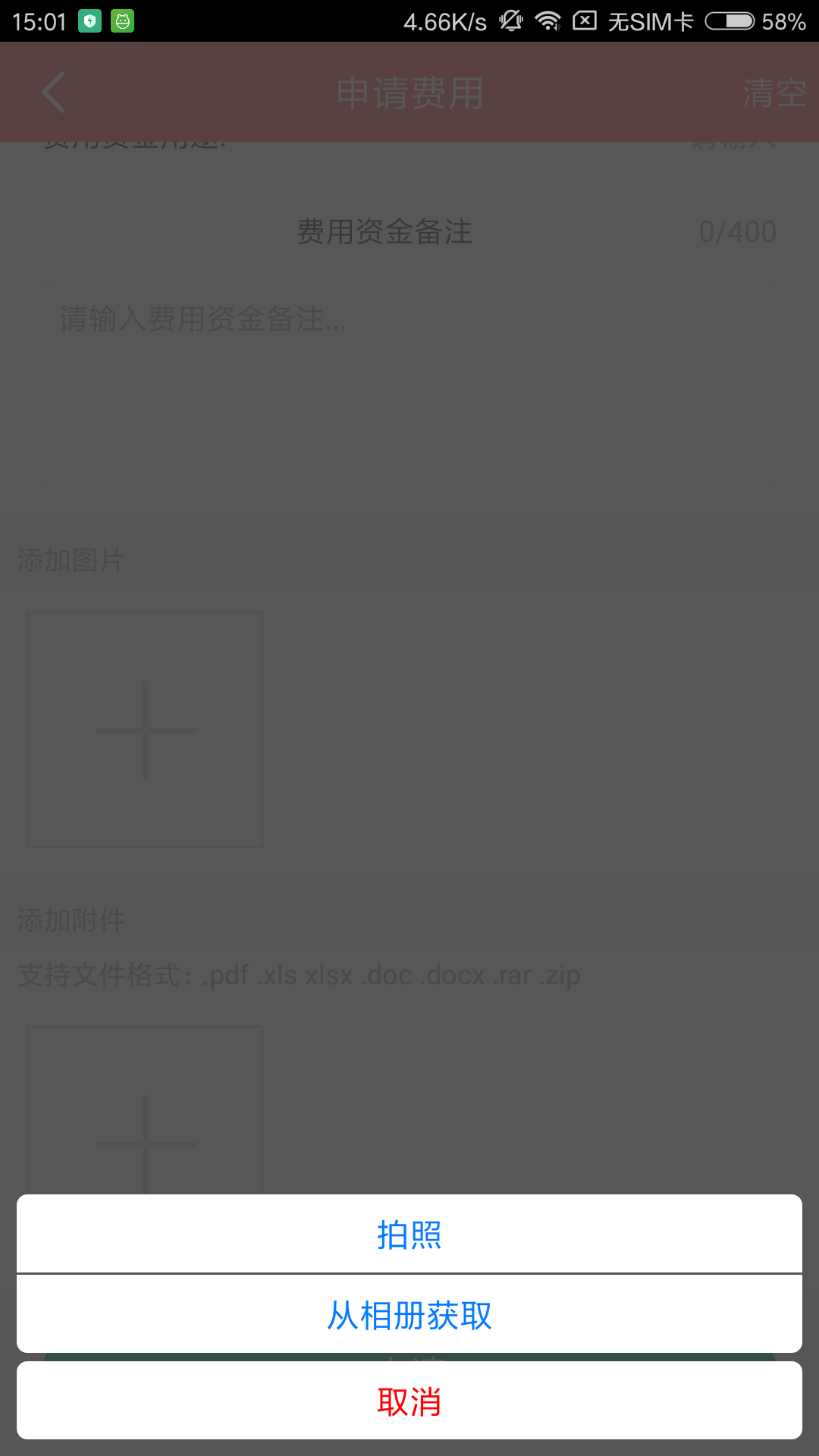Select 从相册获取 to pick from album

(x=409, y=1315)
